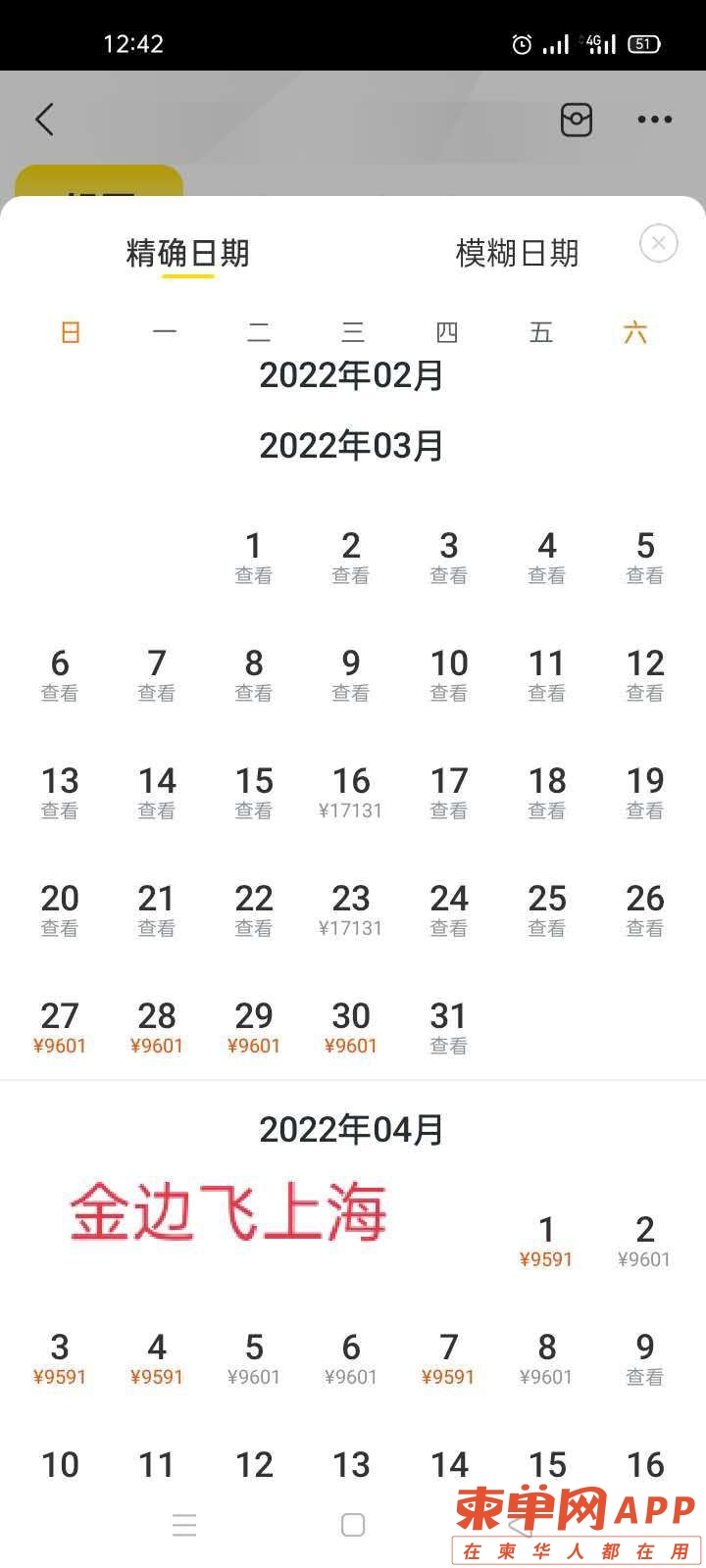Pick April 2 priced ¥9601
This screenshot has width=706, height=1568.
coord(644,1241)
